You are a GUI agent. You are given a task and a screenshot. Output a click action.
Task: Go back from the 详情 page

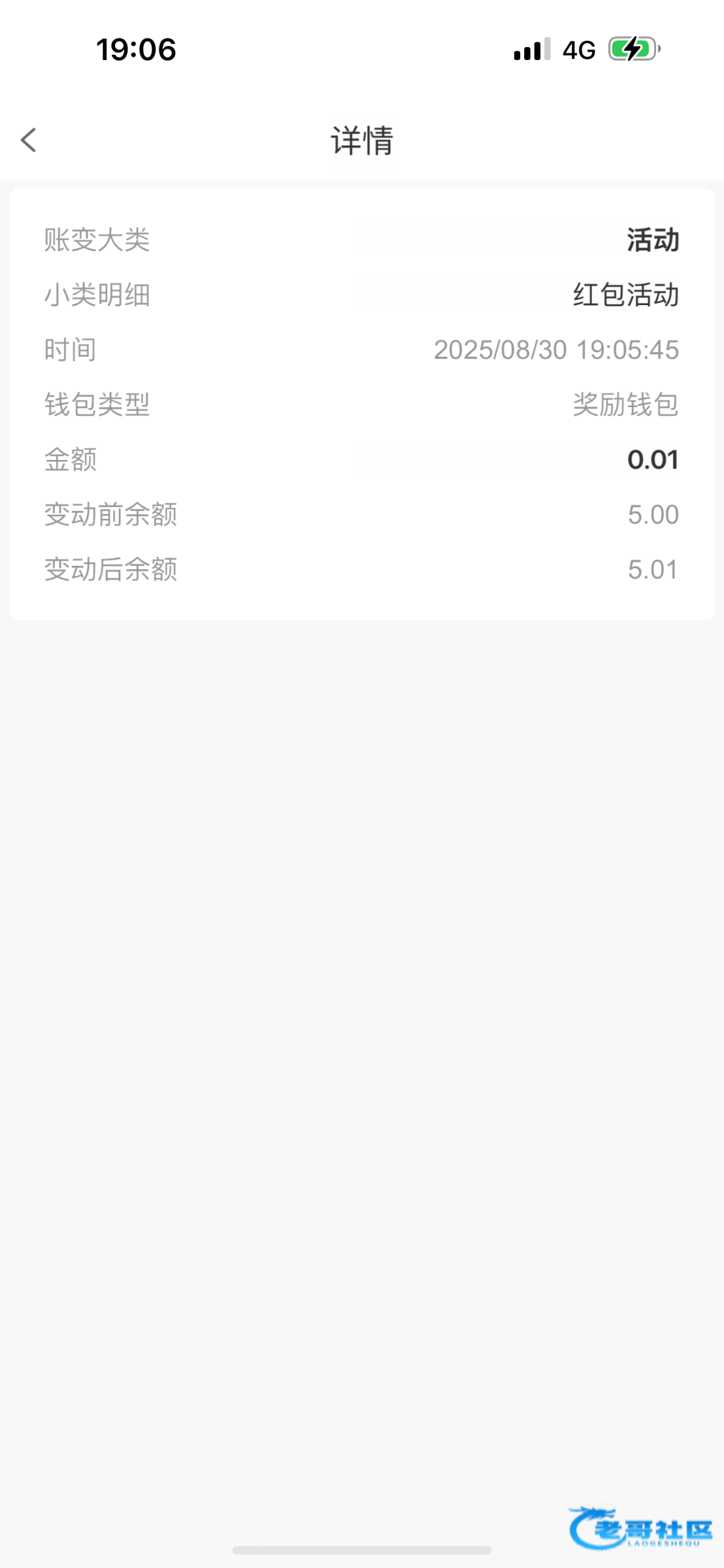pyautogui.click(x=29, y=140)
